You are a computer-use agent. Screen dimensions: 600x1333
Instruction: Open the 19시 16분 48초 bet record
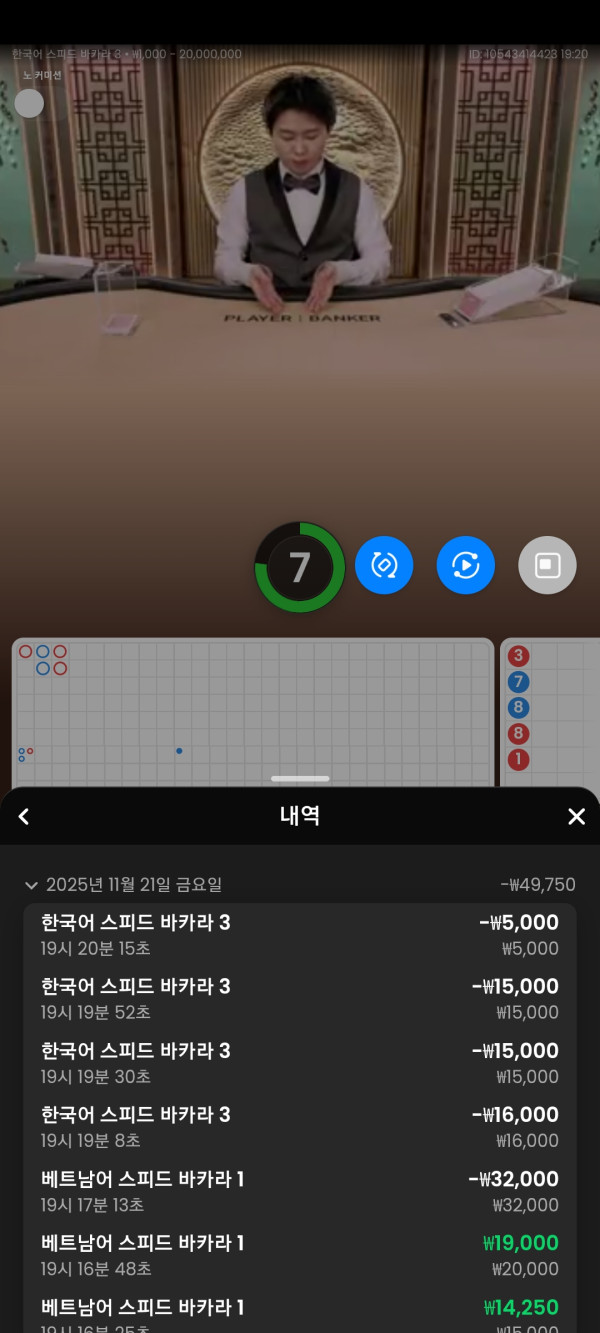300,1255
